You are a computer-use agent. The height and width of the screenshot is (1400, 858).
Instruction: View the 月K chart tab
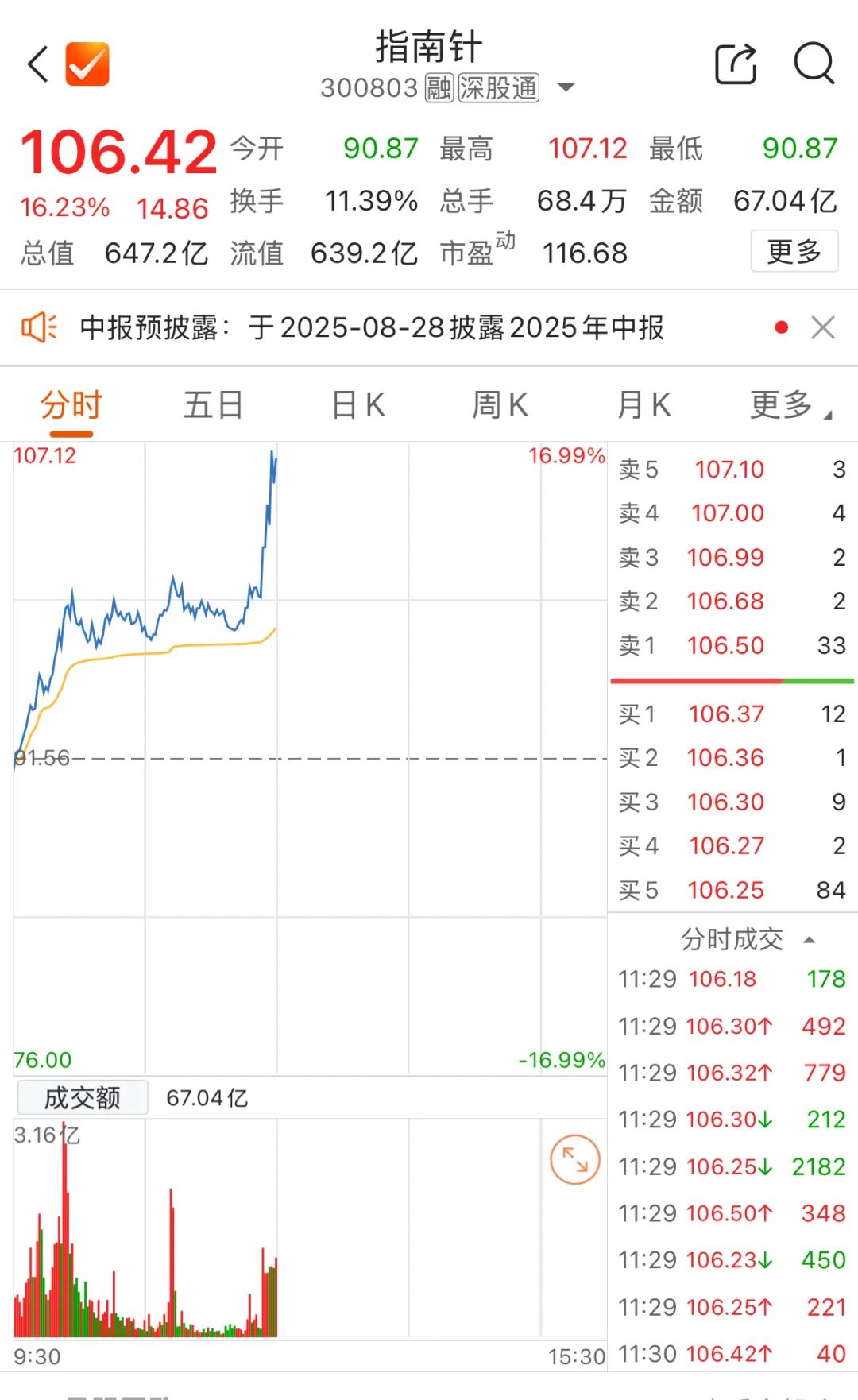pyautogui.click(x=643, y=405)
